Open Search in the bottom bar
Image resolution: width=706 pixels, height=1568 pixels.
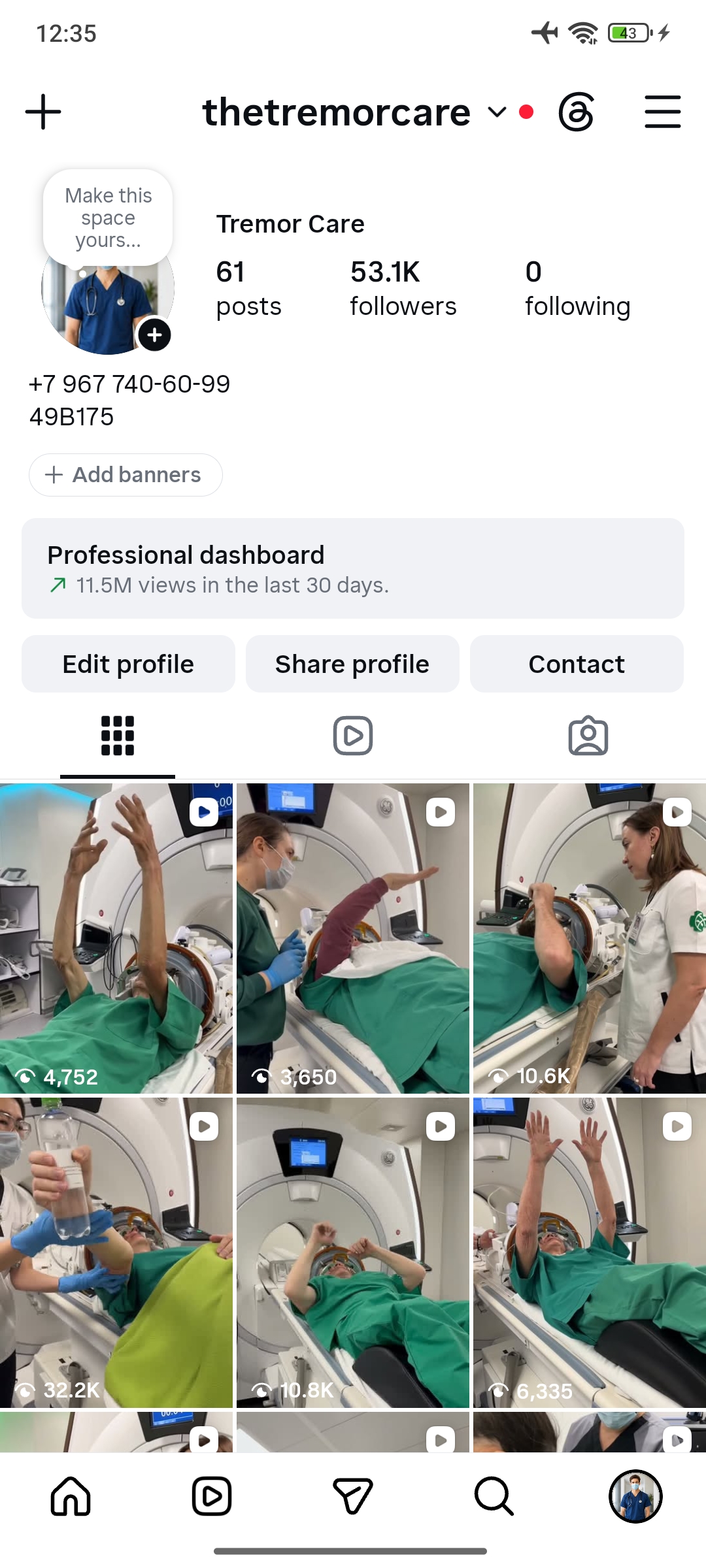(x=494, y=1496)
